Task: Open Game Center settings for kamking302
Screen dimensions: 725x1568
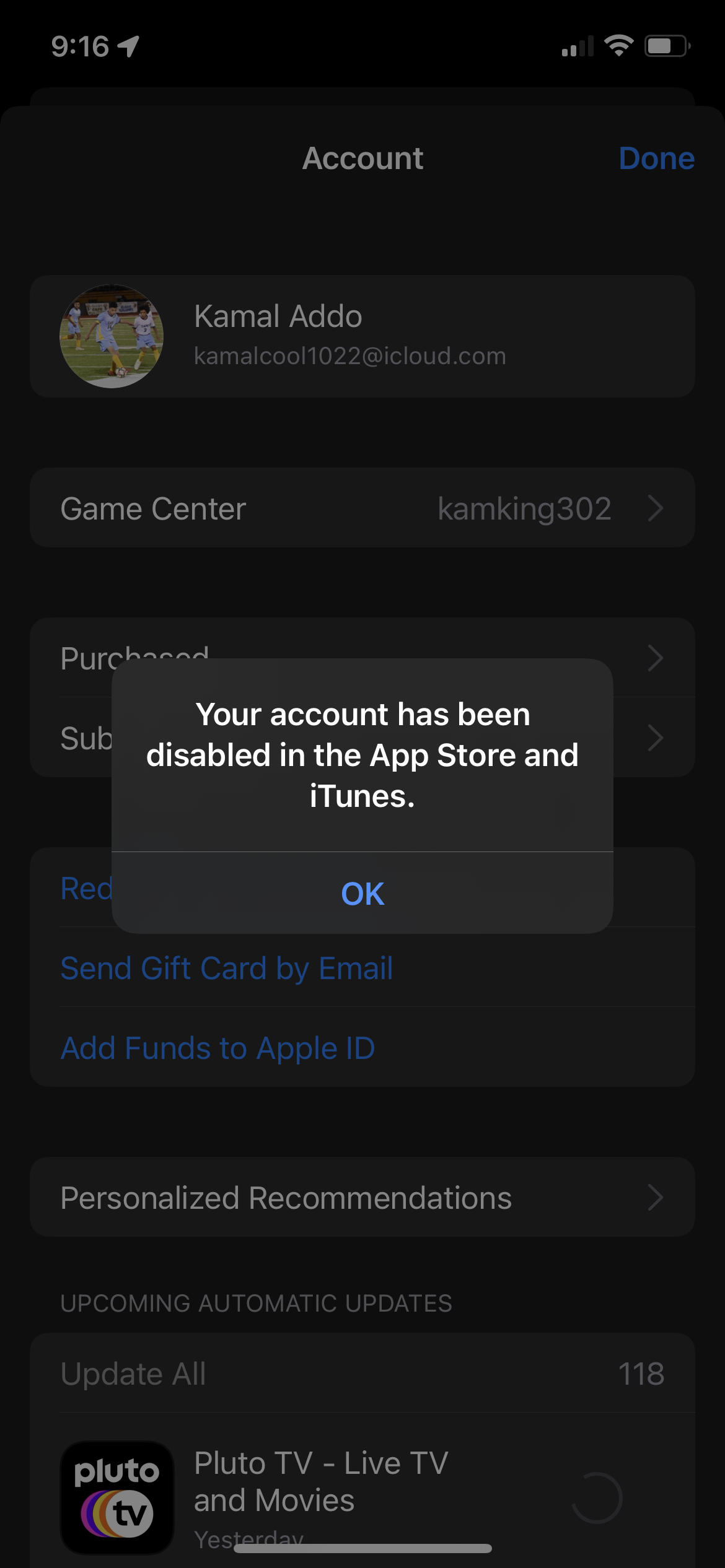Action: coord(362,508)
